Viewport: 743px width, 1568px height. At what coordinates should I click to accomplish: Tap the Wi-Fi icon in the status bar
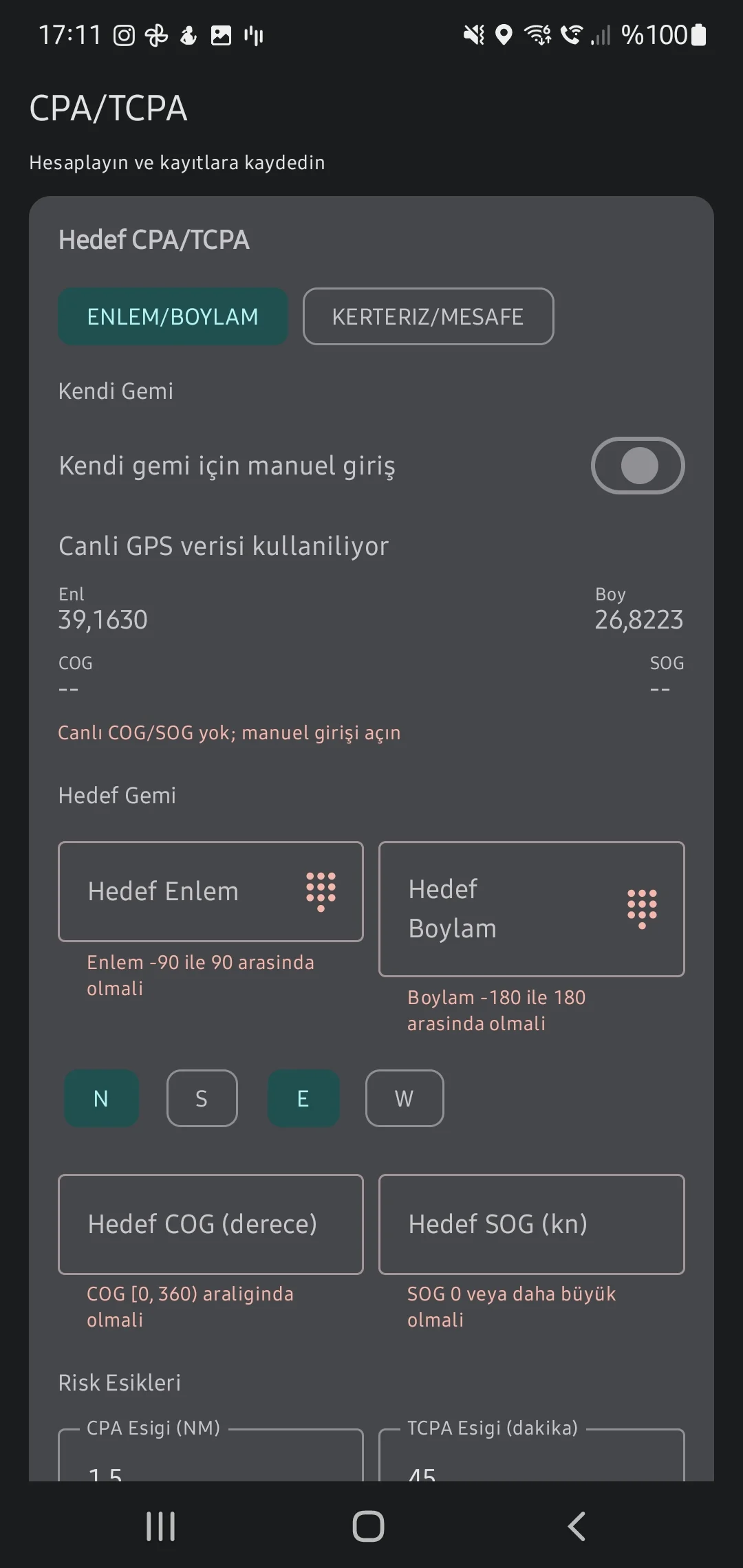[536, 34]
